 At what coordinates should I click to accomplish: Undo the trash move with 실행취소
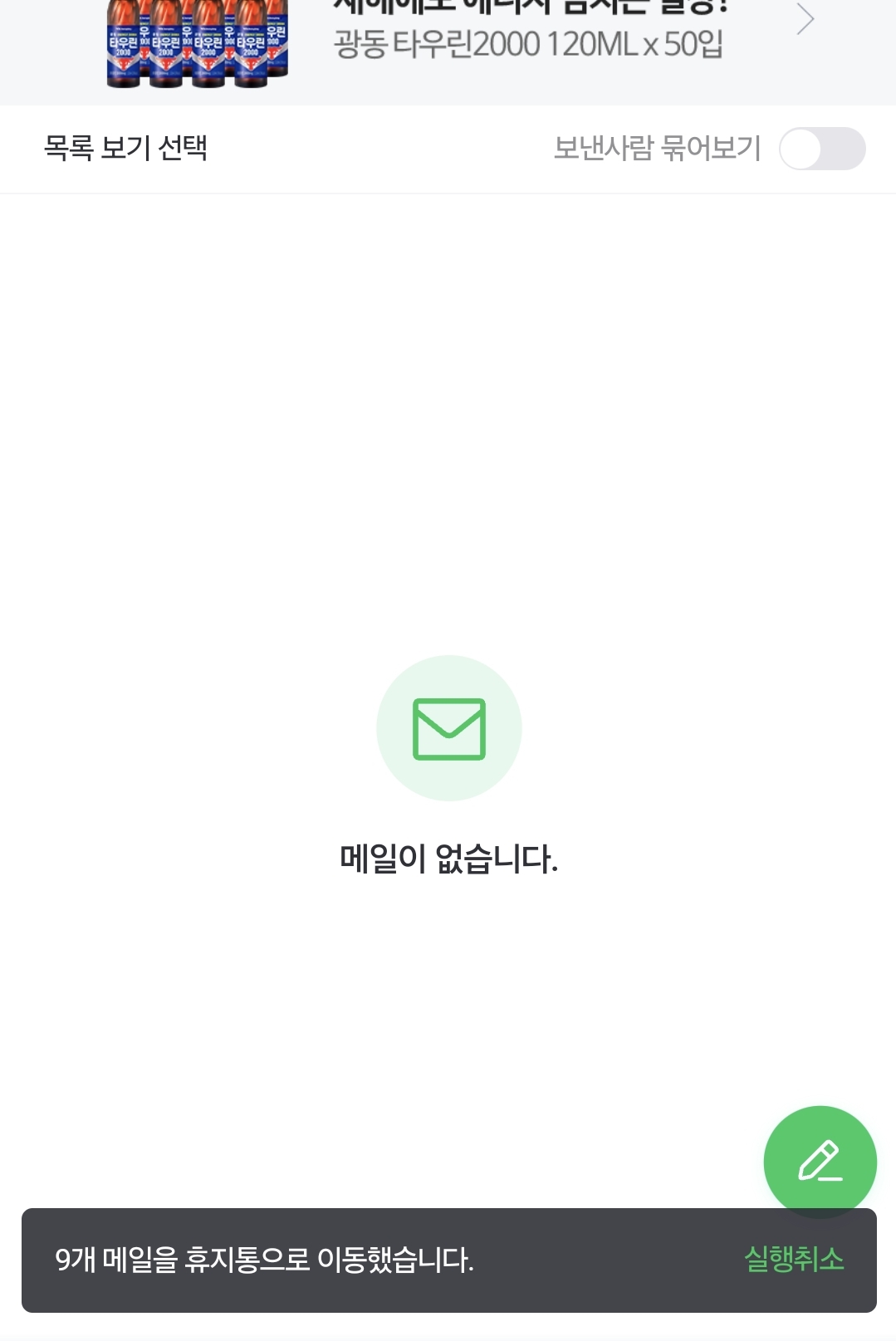pos(793,1259)
